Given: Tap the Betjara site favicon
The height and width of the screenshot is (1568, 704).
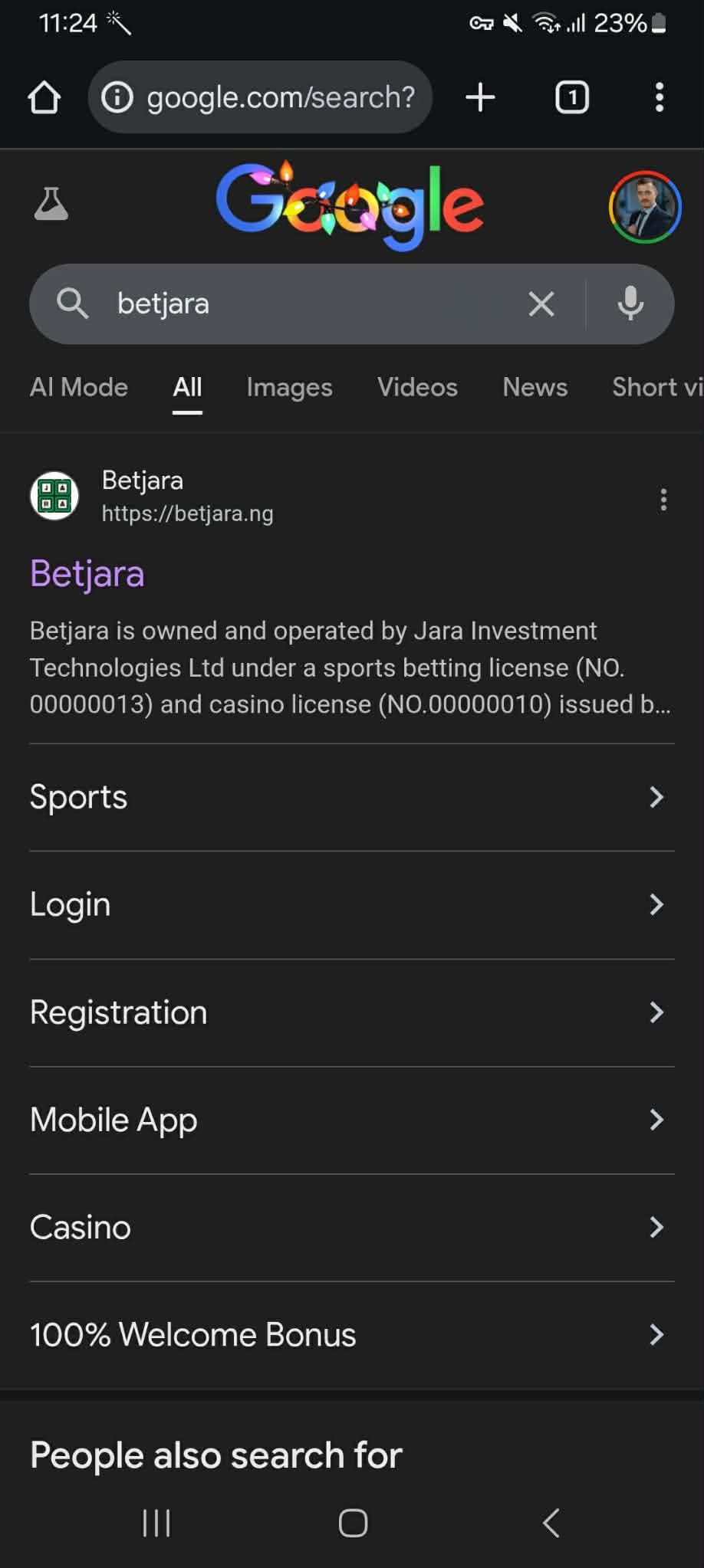Looking at the screenshot, I should click(x=54, y=495).
